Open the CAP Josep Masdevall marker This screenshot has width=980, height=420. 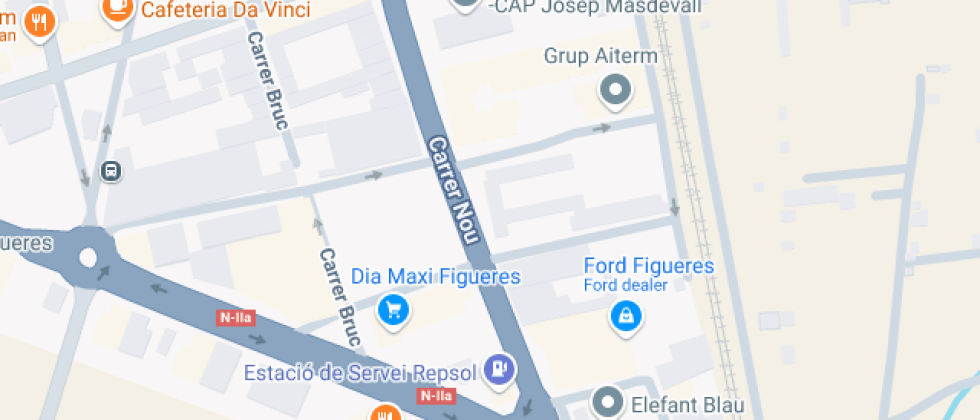click(x=465, y=4)
